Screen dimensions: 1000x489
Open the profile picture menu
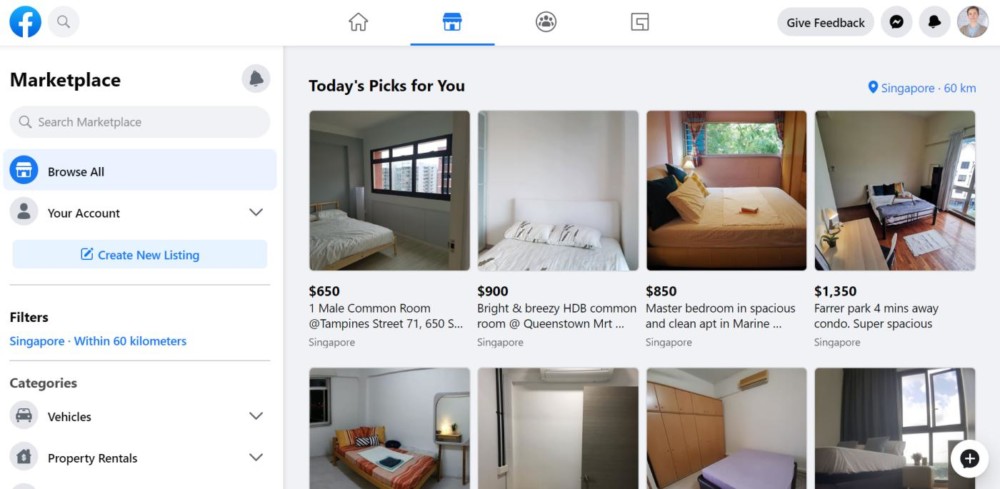(x=973, y=22)
